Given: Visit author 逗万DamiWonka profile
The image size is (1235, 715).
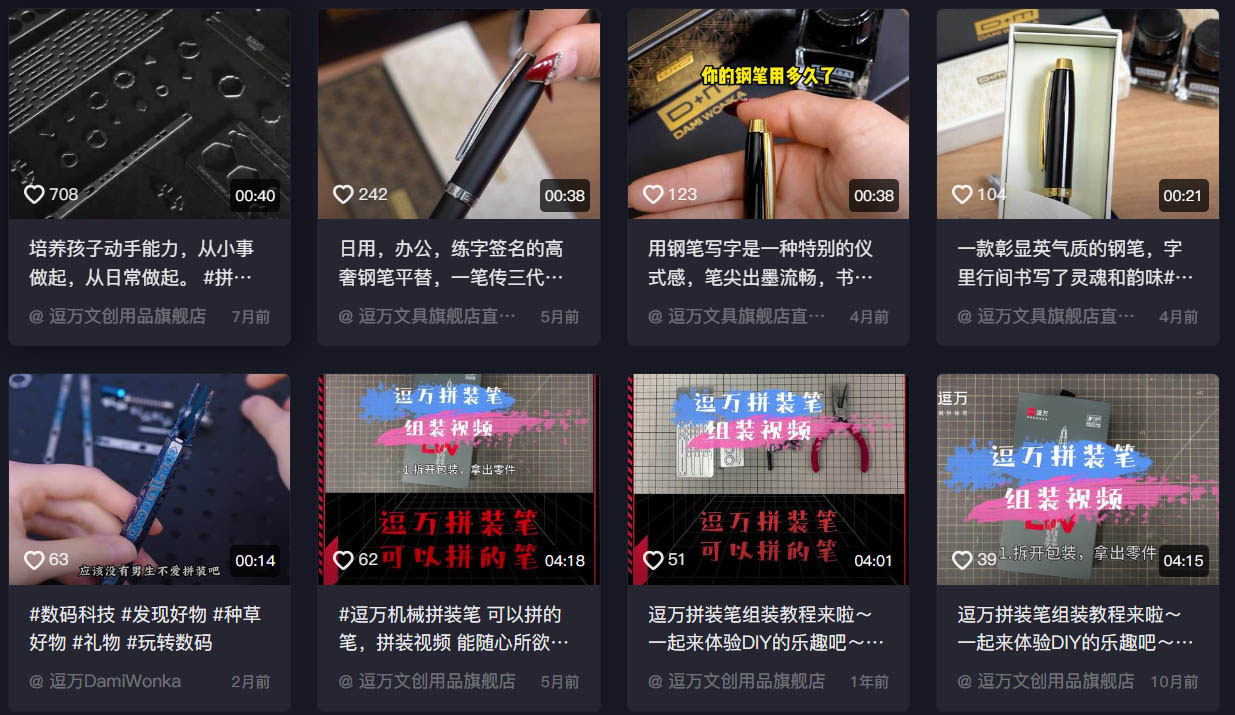Looking at the screenshot, I should tap(106, 681).
